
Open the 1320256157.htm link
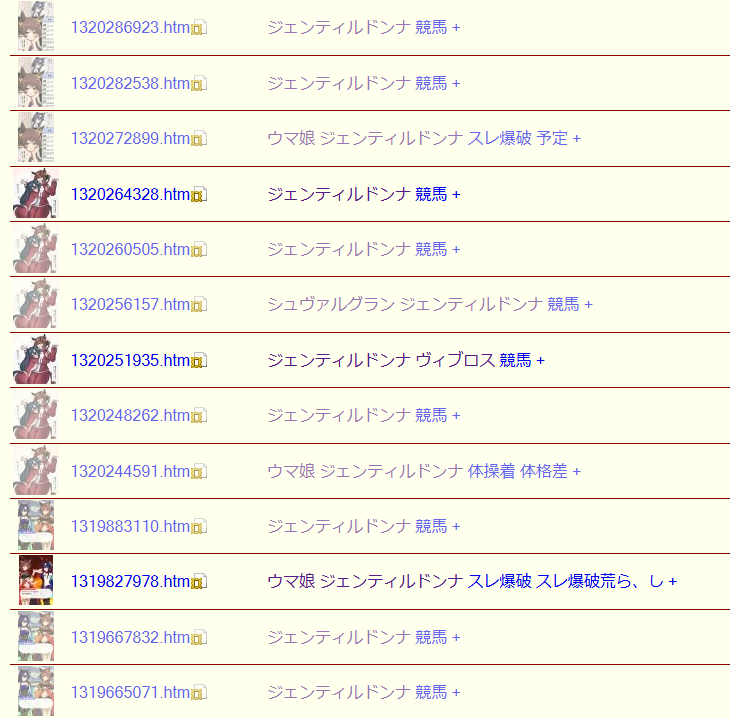pyautogui.click(x=130, y=304)
